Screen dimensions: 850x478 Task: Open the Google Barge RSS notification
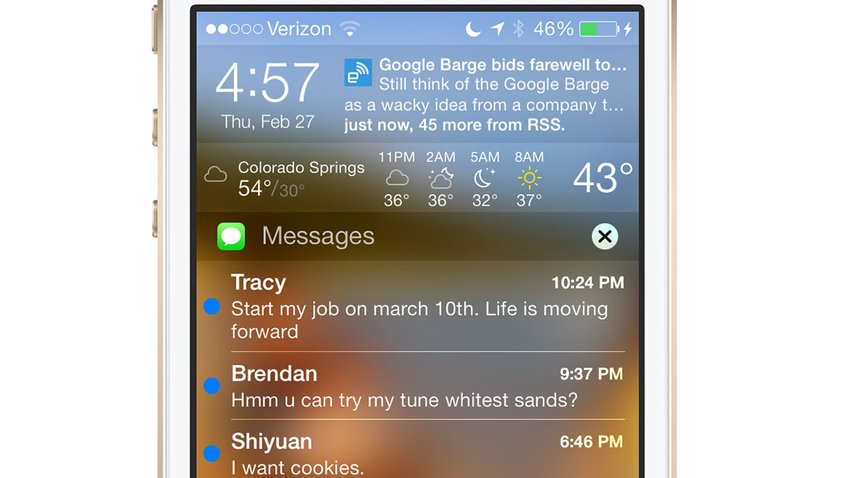[x=486, y=96]
